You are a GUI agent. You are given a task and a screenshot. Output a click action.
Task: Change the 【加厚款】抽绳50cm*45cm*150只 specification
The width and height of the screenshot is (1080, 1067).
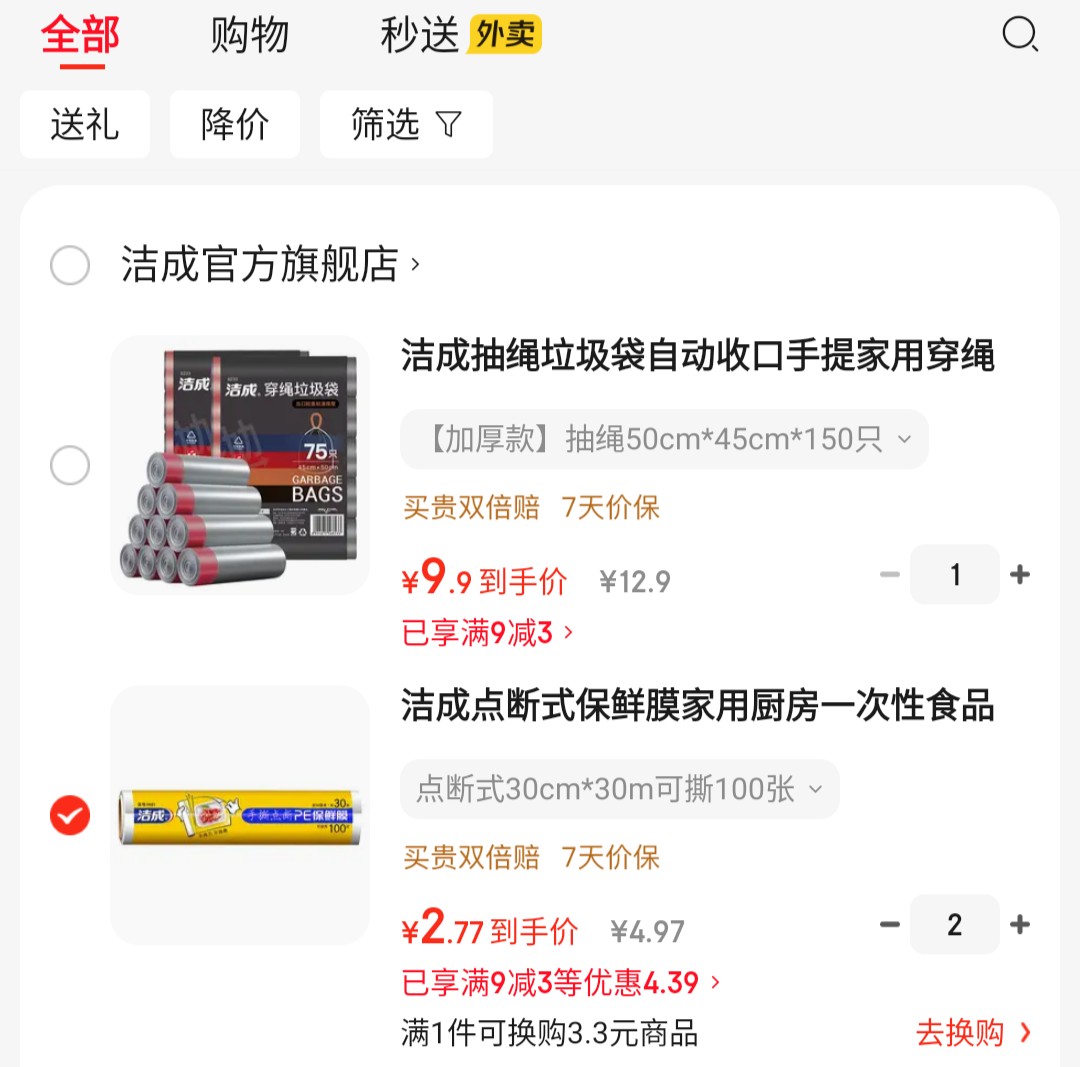click(664, 439)
